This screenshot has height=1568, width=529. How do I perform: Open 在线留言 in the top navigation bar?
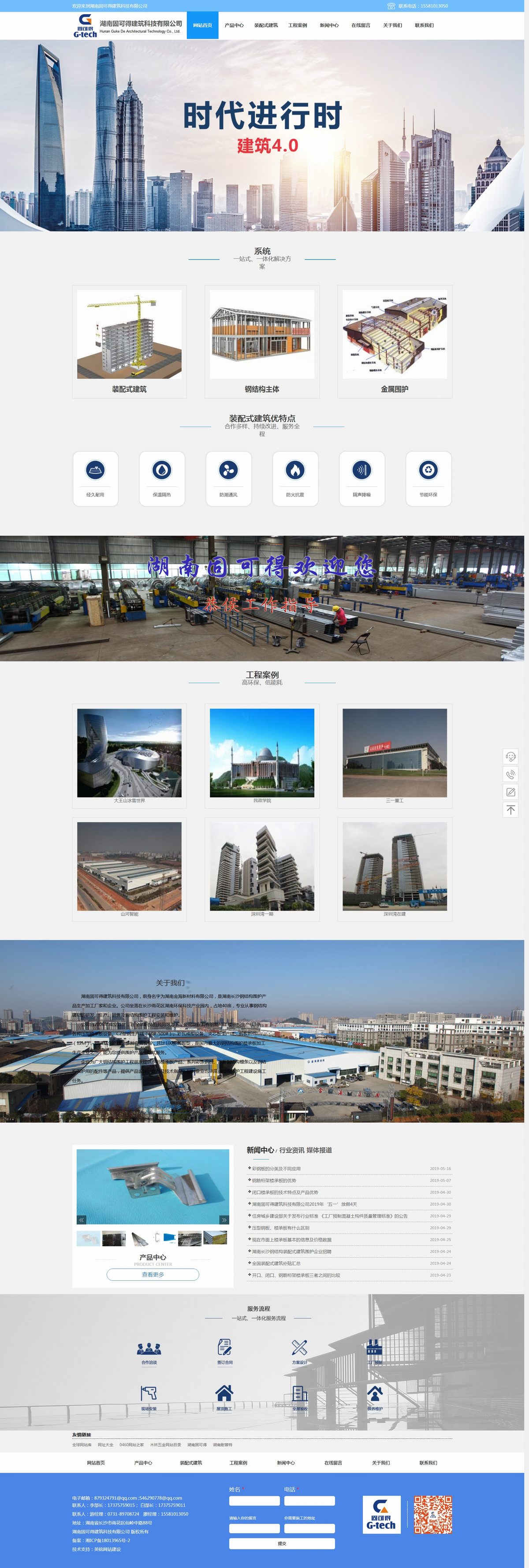(360, 26)
